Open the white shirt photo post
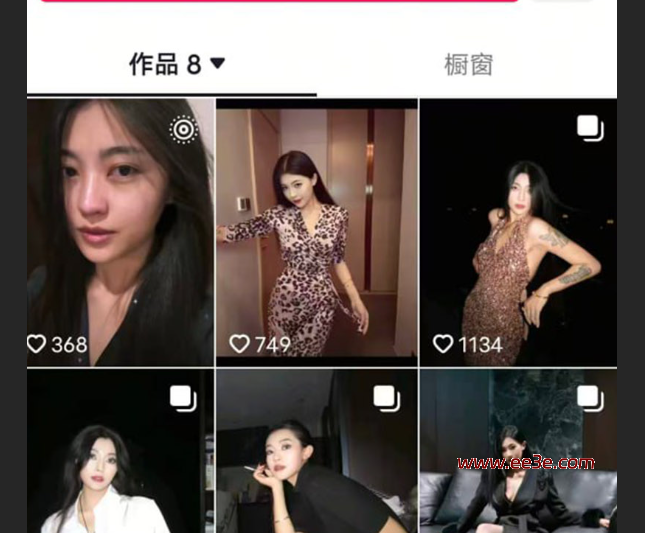645x533 pixels. click(120, 452)
